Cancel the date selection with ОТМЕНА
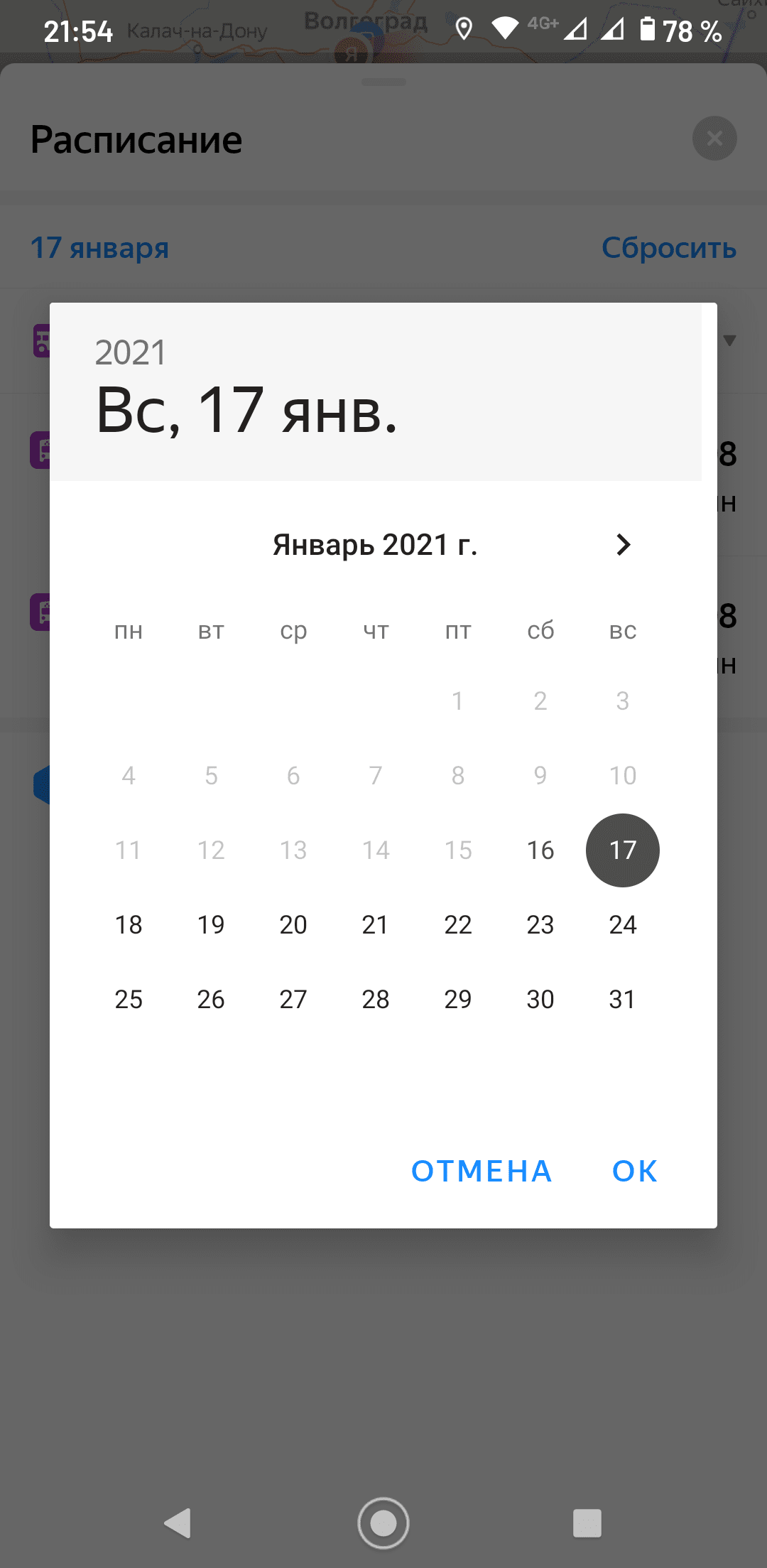The image size is (767, 1568). point(482,1172)
